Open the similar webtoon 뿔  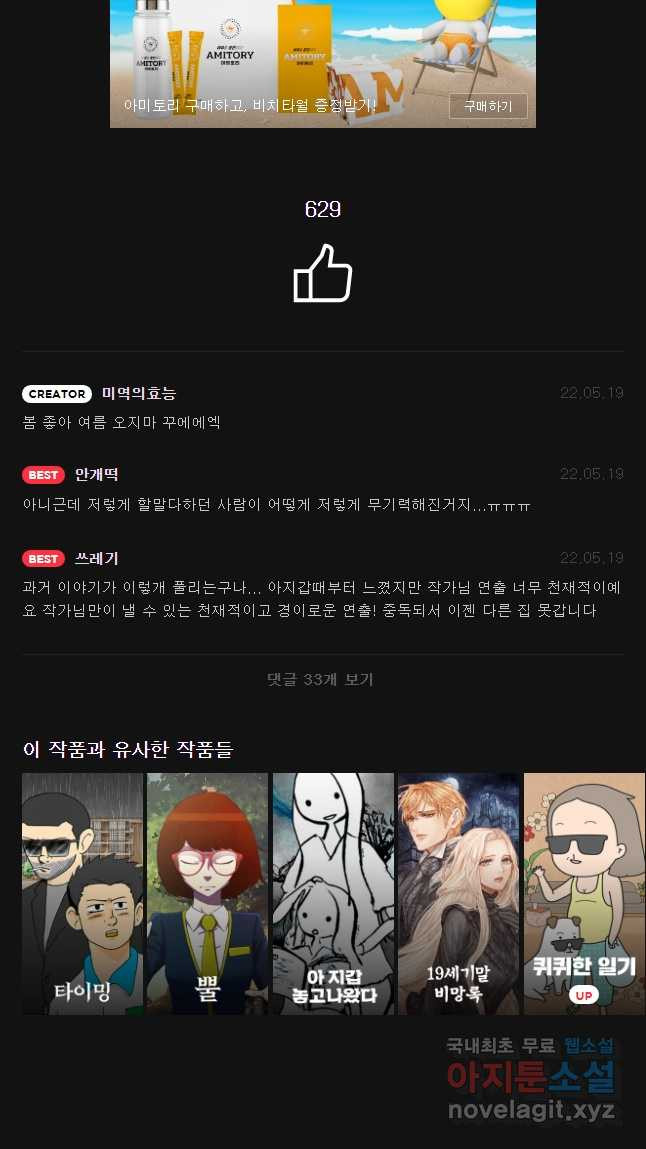tap(207, 893)
